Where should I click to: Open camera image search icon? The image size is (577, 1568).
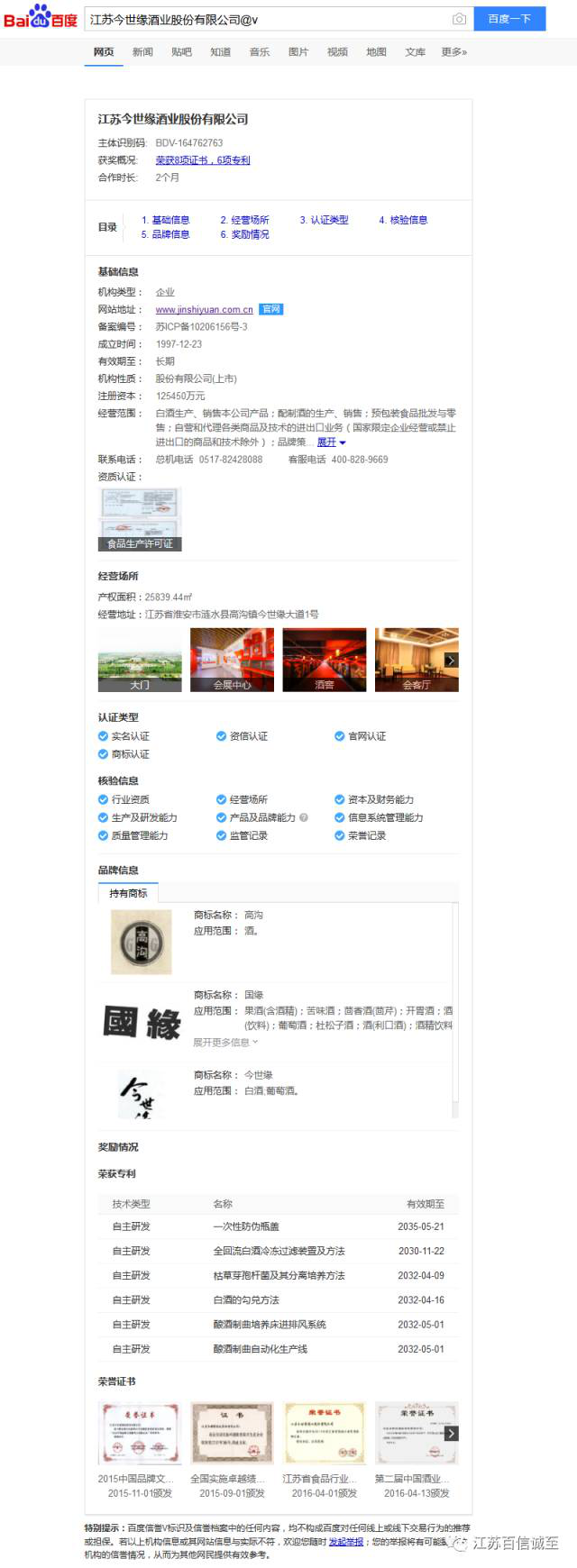pos(459,19)
